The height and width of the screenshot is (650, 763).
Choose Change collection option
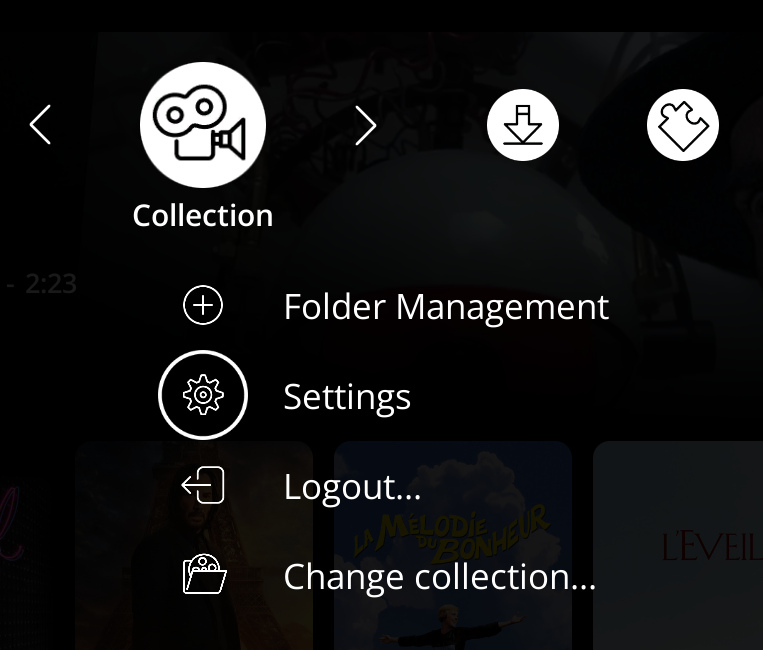coord(439,577)
